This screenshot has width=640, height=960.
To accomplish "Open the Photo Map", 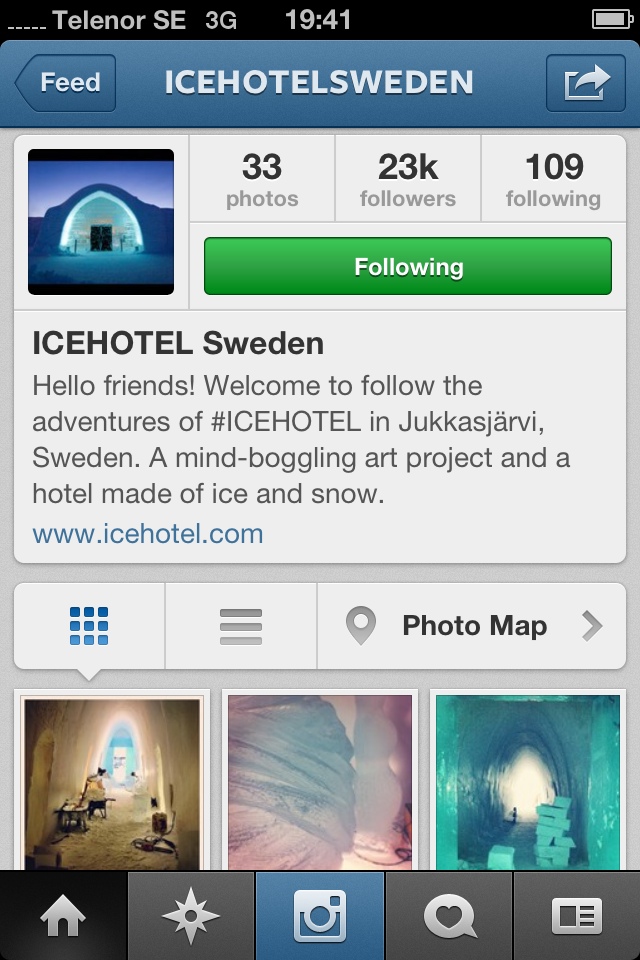I will (474, 626).
